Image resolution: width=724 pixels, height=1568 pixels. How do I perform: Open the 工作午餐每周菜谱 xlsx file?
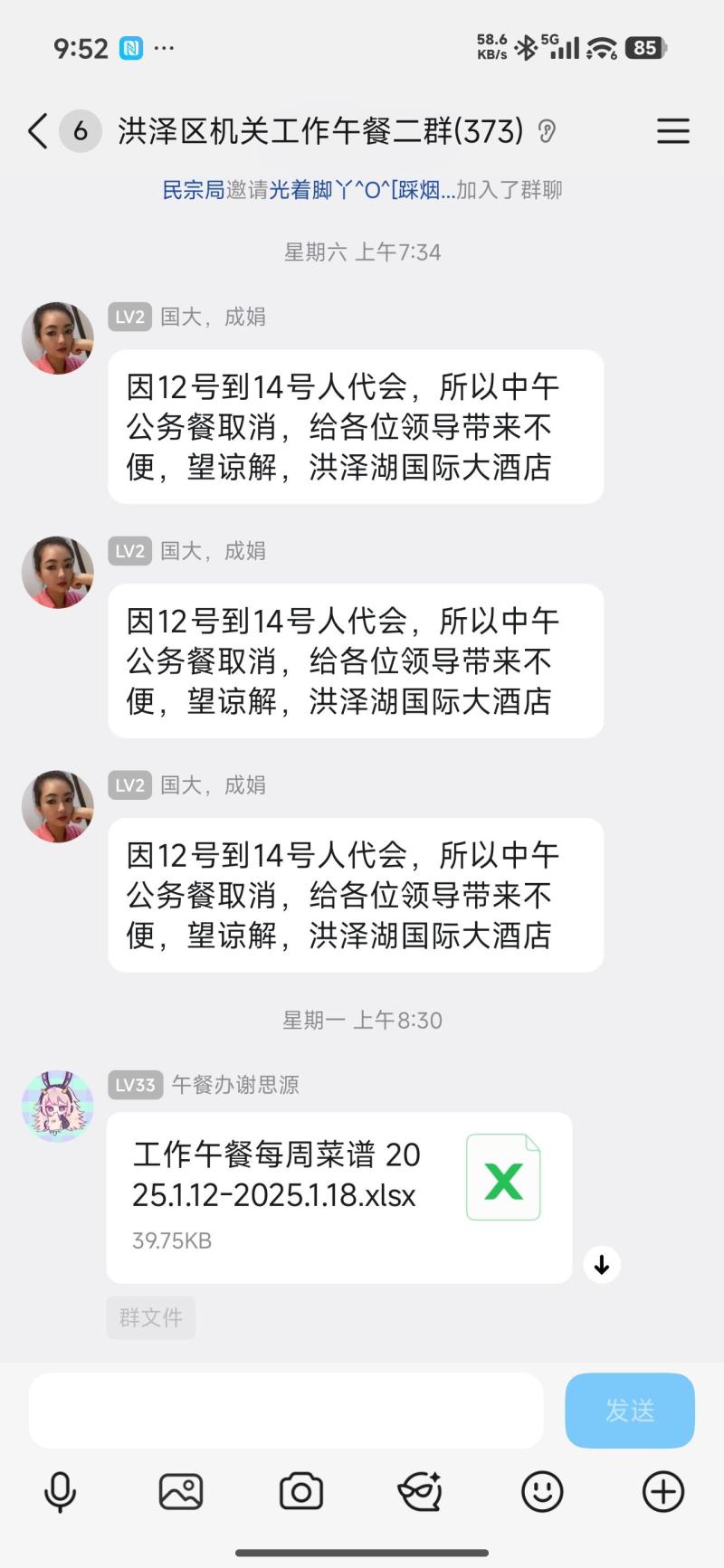click(338, 1196)
